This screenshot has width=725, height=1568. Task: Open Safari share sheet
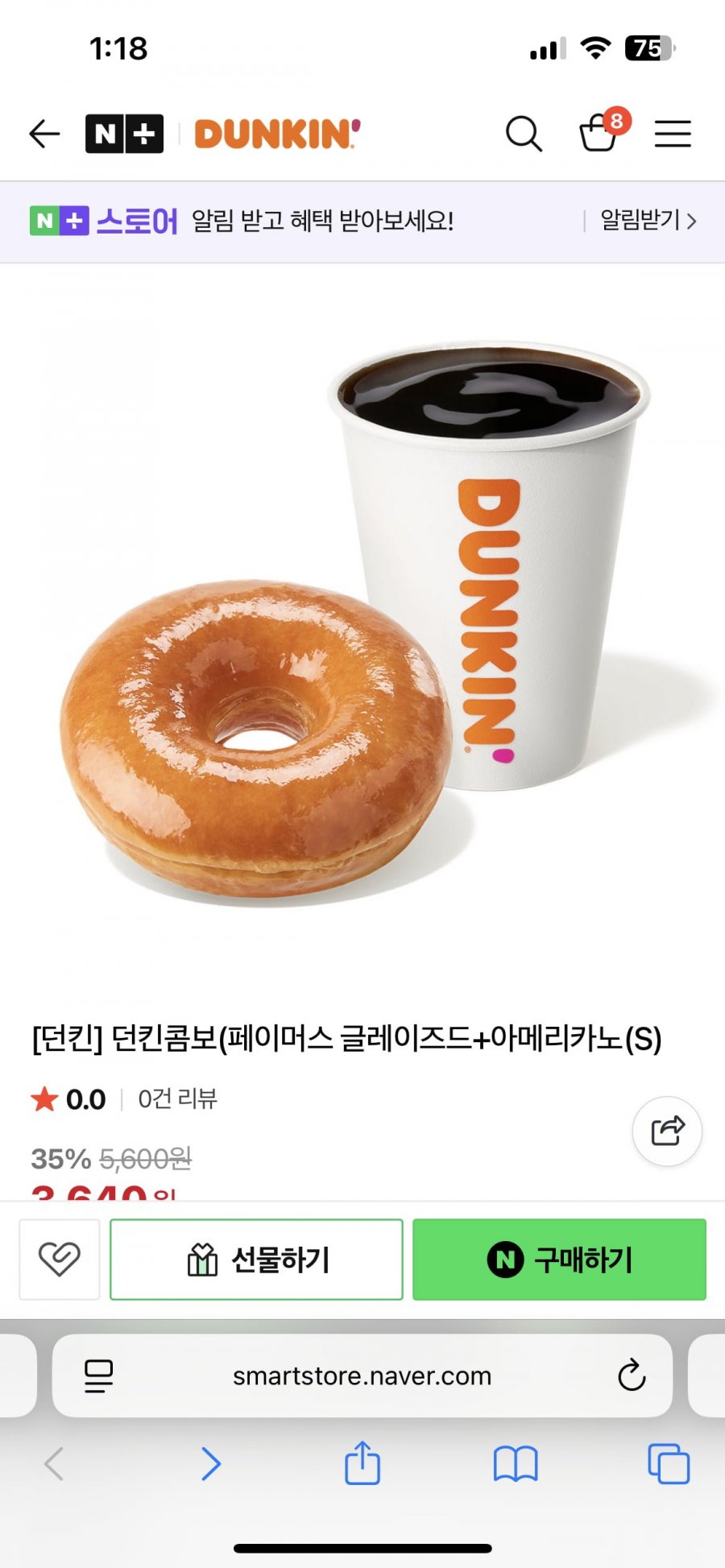(362, 1463)
